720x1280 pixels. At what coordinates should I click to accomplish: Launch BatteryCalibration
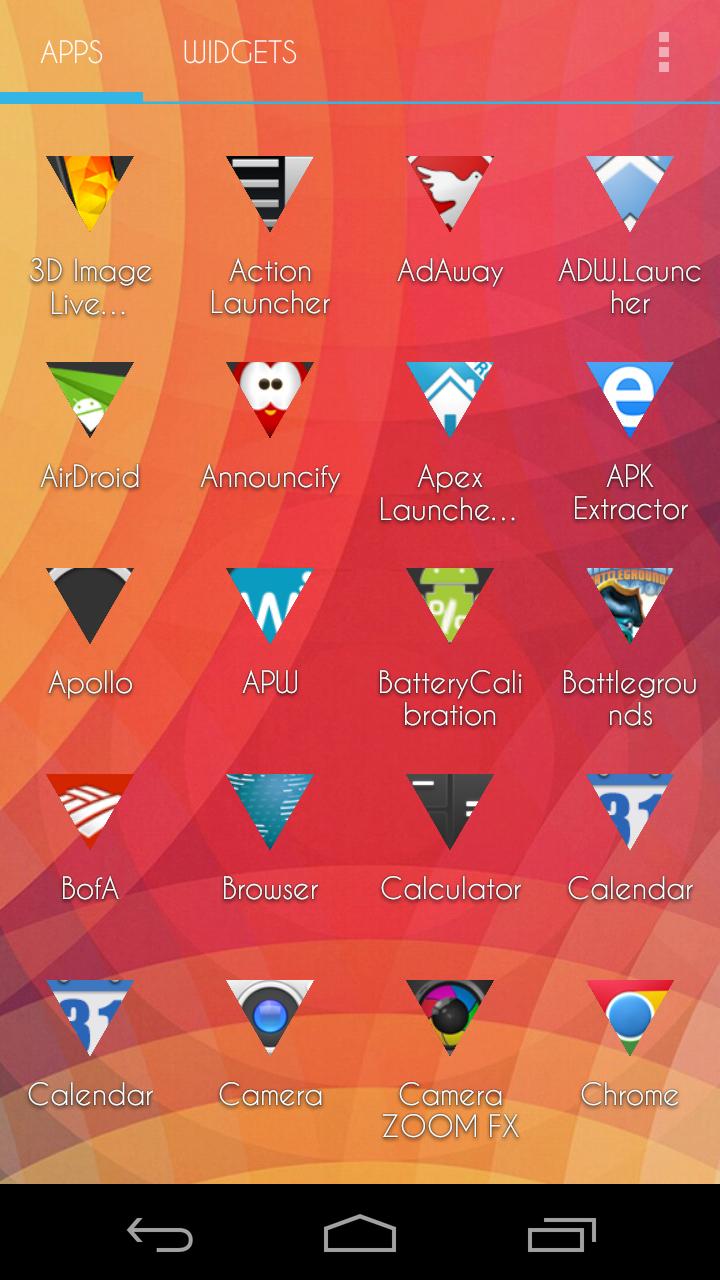coord(450,605)
